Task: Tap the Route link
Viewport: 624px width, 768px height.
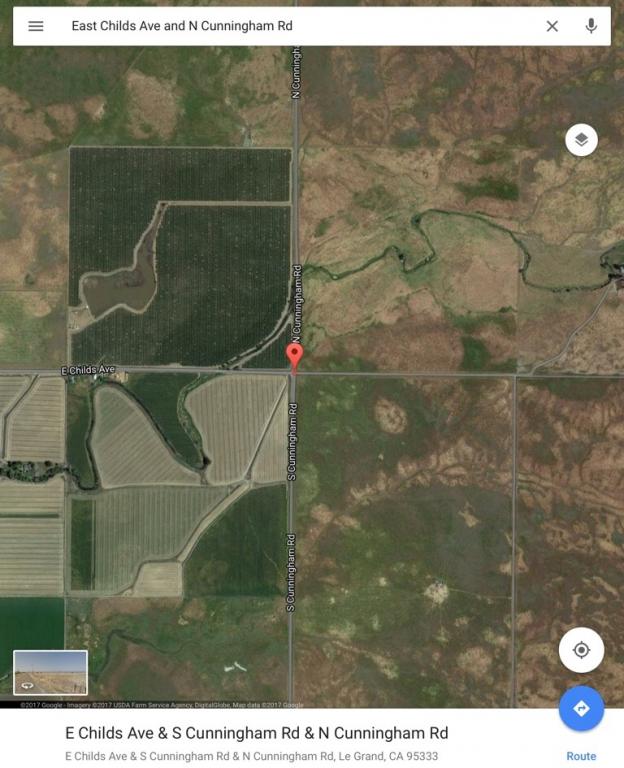Action: click(581, 756)
